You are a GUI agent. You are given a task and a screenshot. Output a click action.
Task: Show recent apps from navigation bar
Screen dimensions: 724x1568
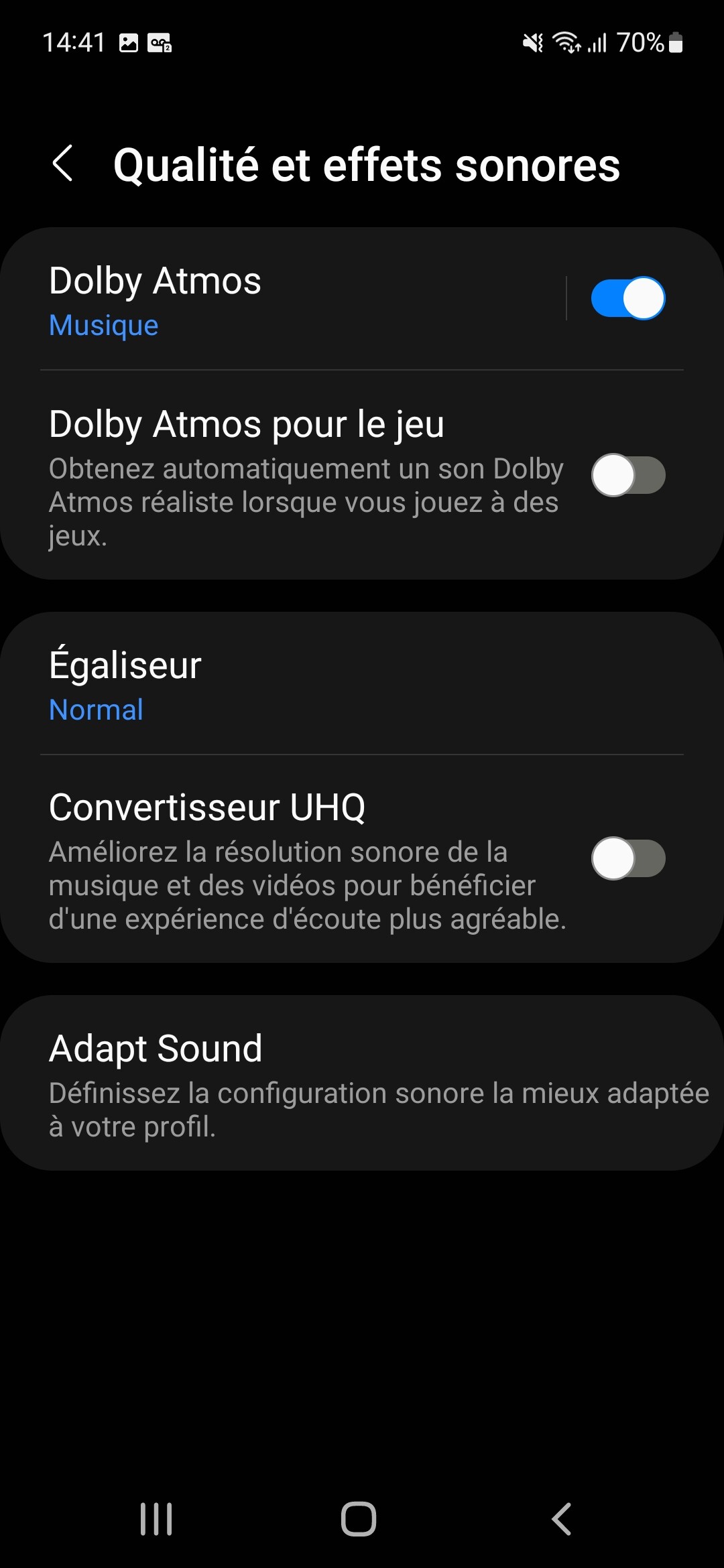tap(156, 1519)
